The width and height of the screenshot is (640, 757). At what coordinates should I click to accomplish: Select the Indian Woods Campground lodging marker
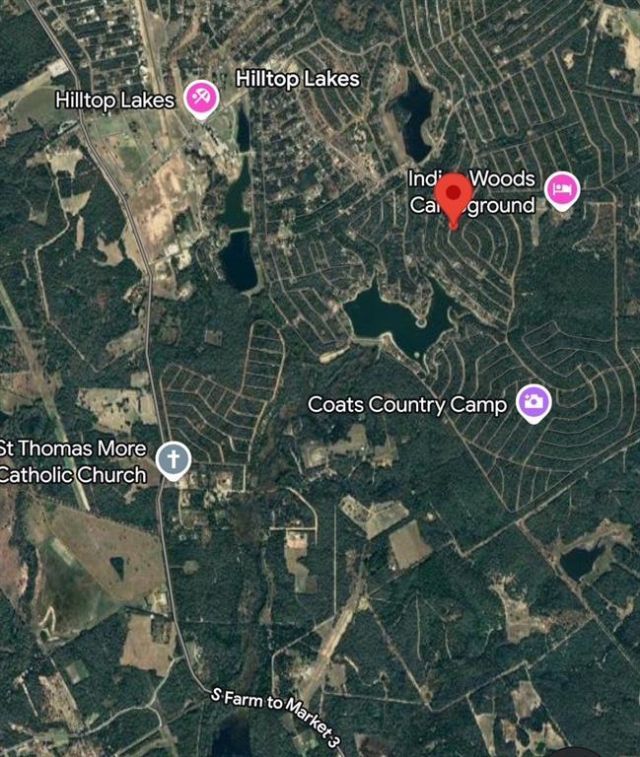(x=562, y=189)
